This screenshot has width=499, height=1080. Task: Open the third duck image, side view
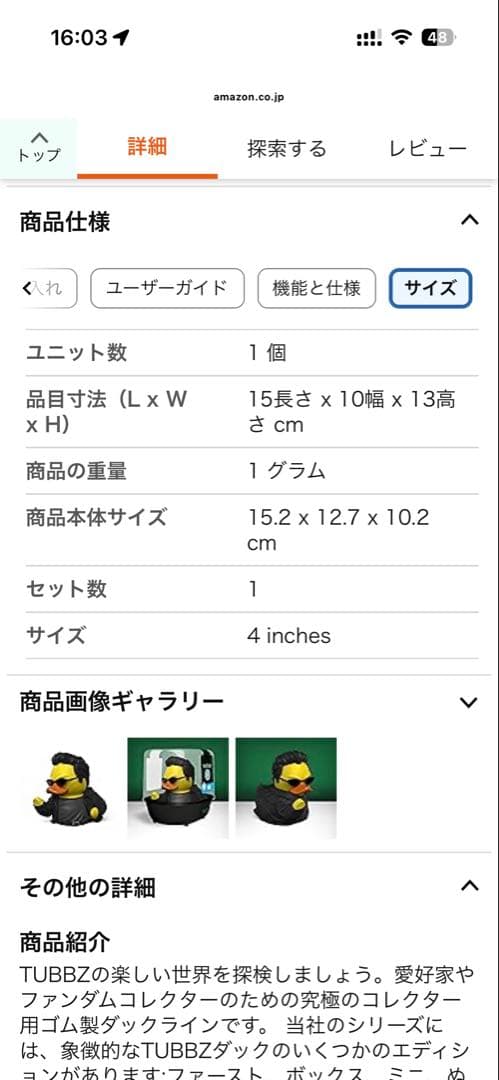click(x=286, y=788)
